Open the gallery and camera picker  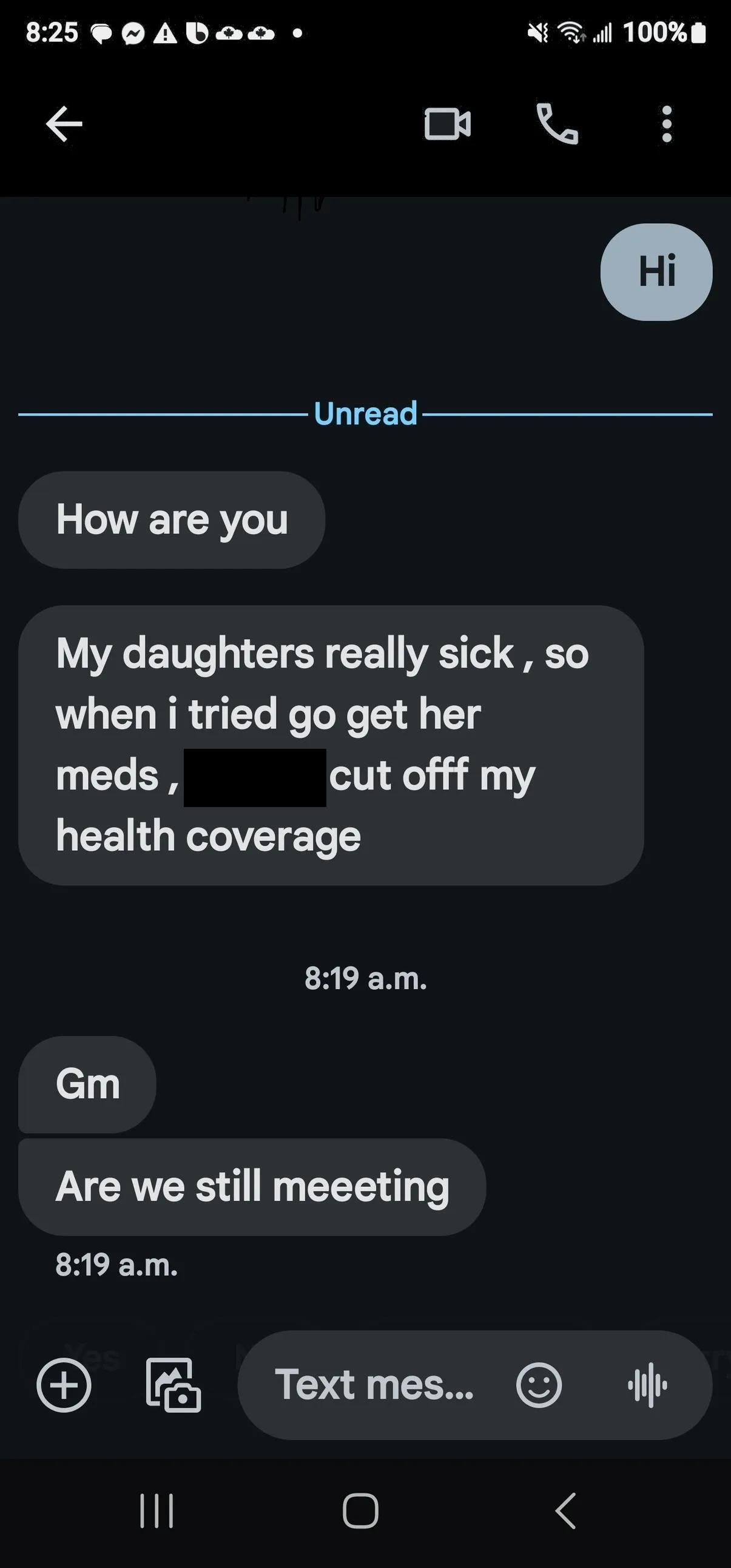coord(173,1386)
